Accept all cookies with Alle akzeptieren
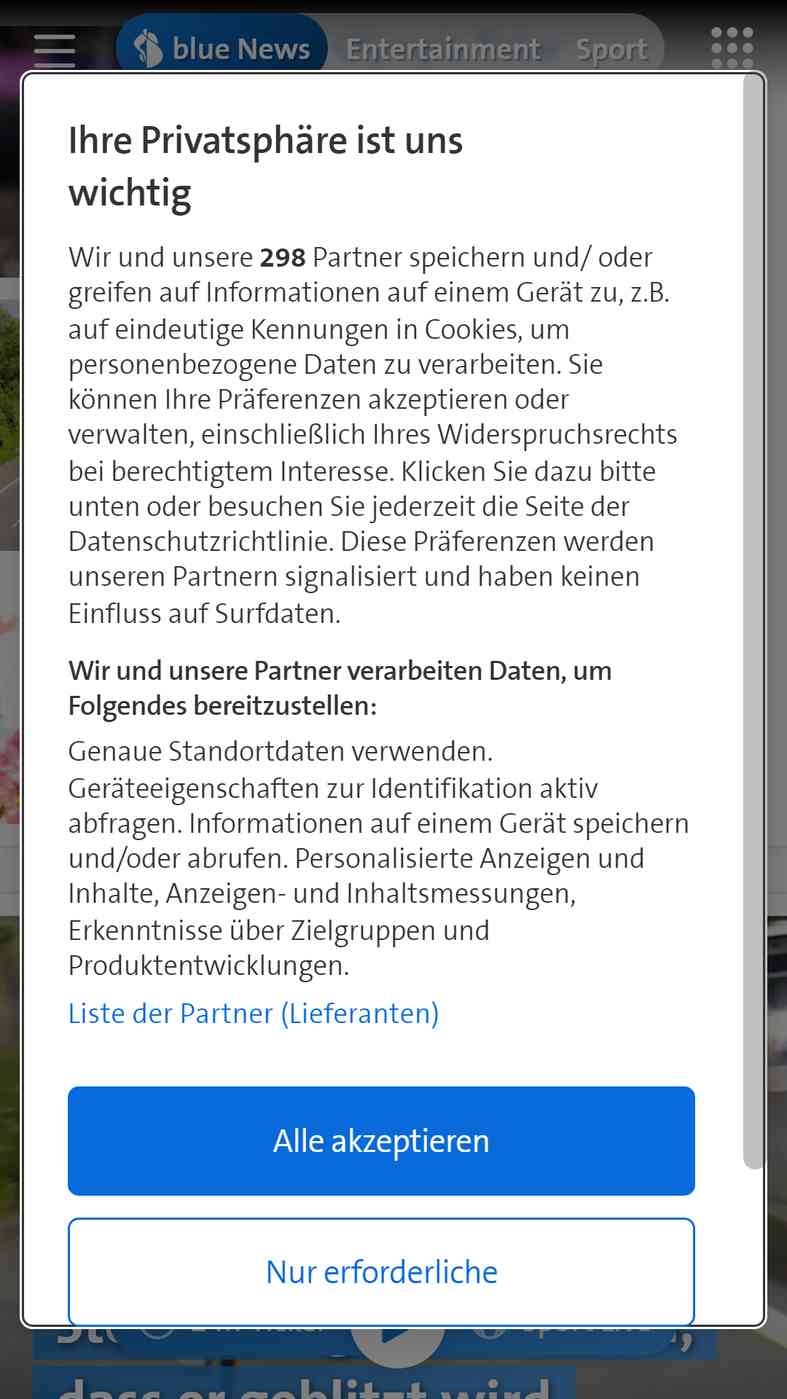The width and height of the screenshot is (787, 1399). pyautogui.click(x=381, y=1141)
